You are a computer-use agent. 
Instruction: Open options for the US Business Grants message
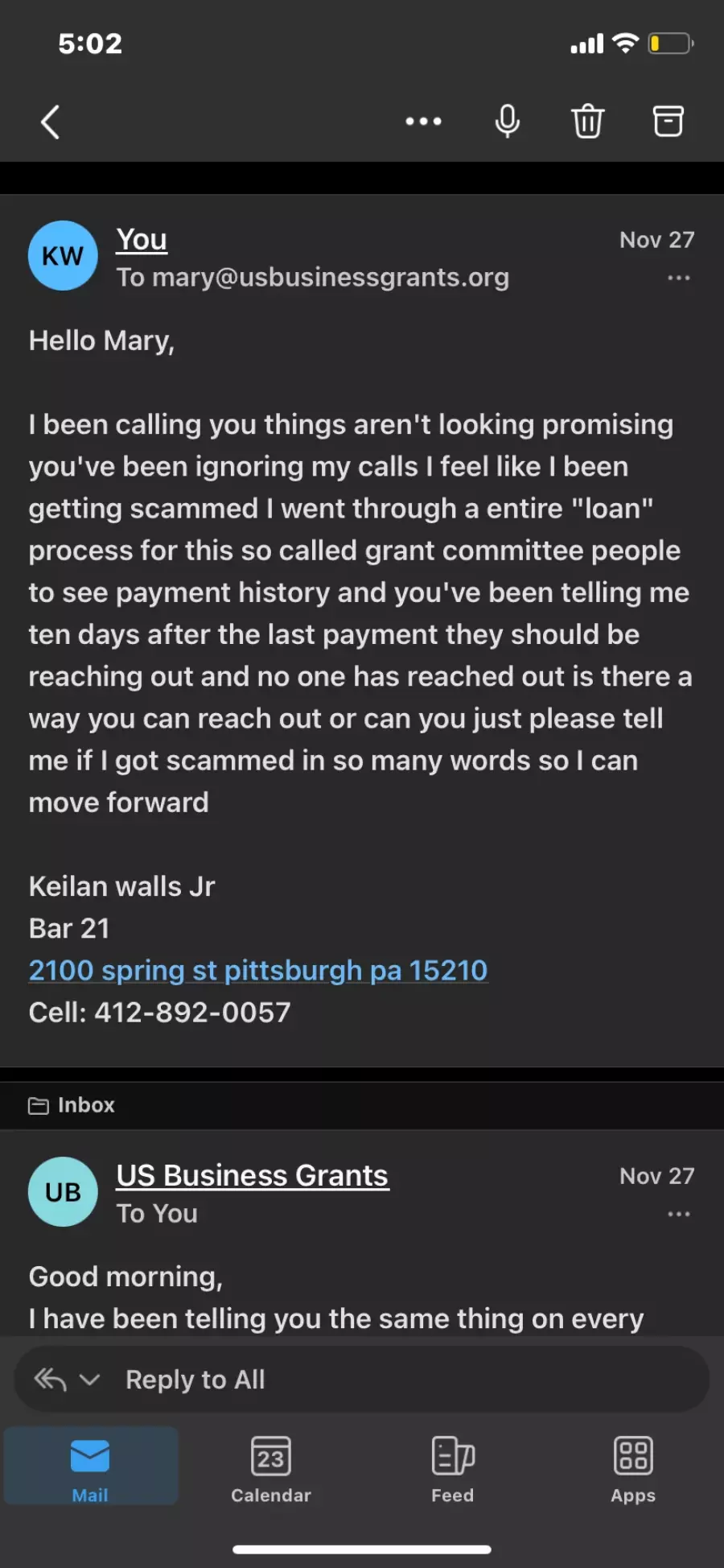(679, 1214)
